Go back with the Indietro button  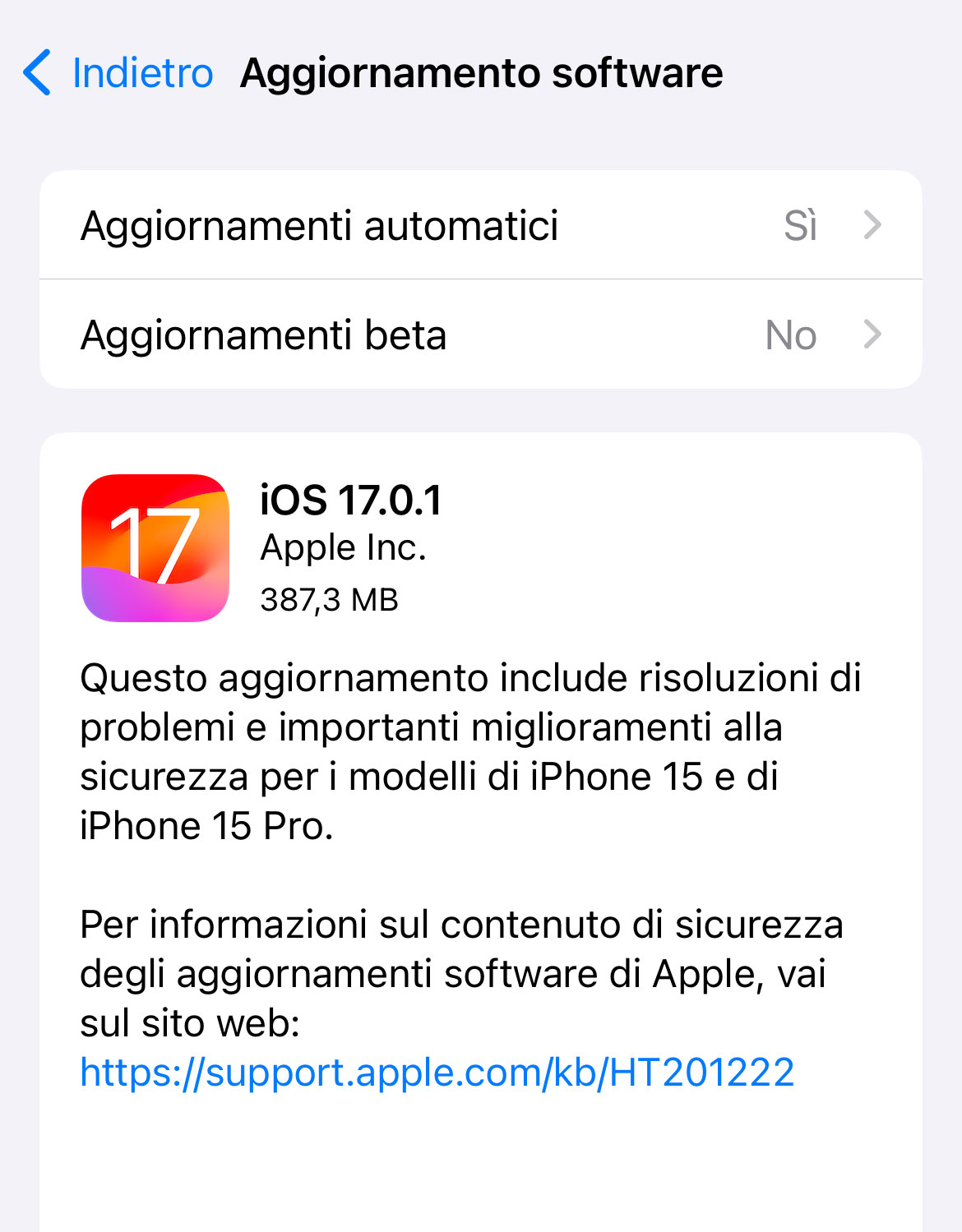119,73
